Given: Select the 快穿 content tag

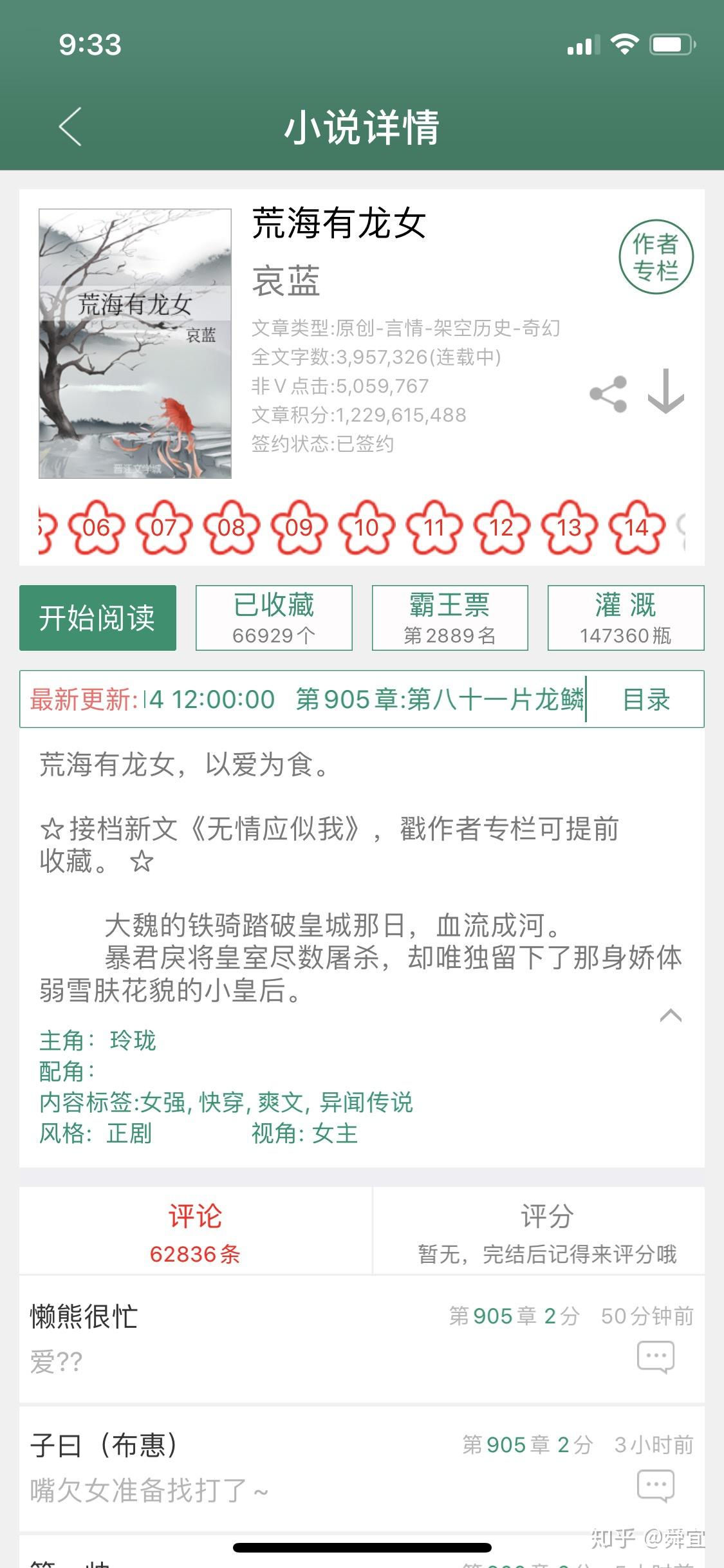Looking at the screenshot, I should coord(221,1103).
